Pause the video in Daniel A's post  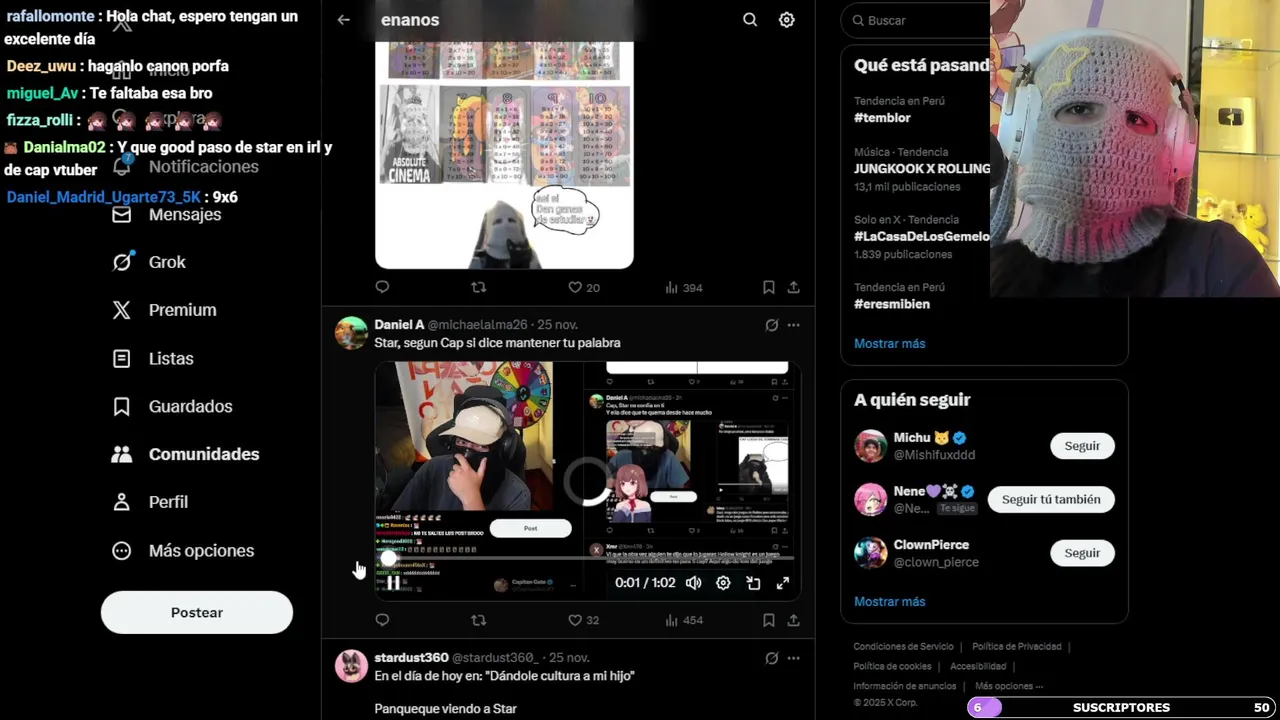[x=394, y=583]
